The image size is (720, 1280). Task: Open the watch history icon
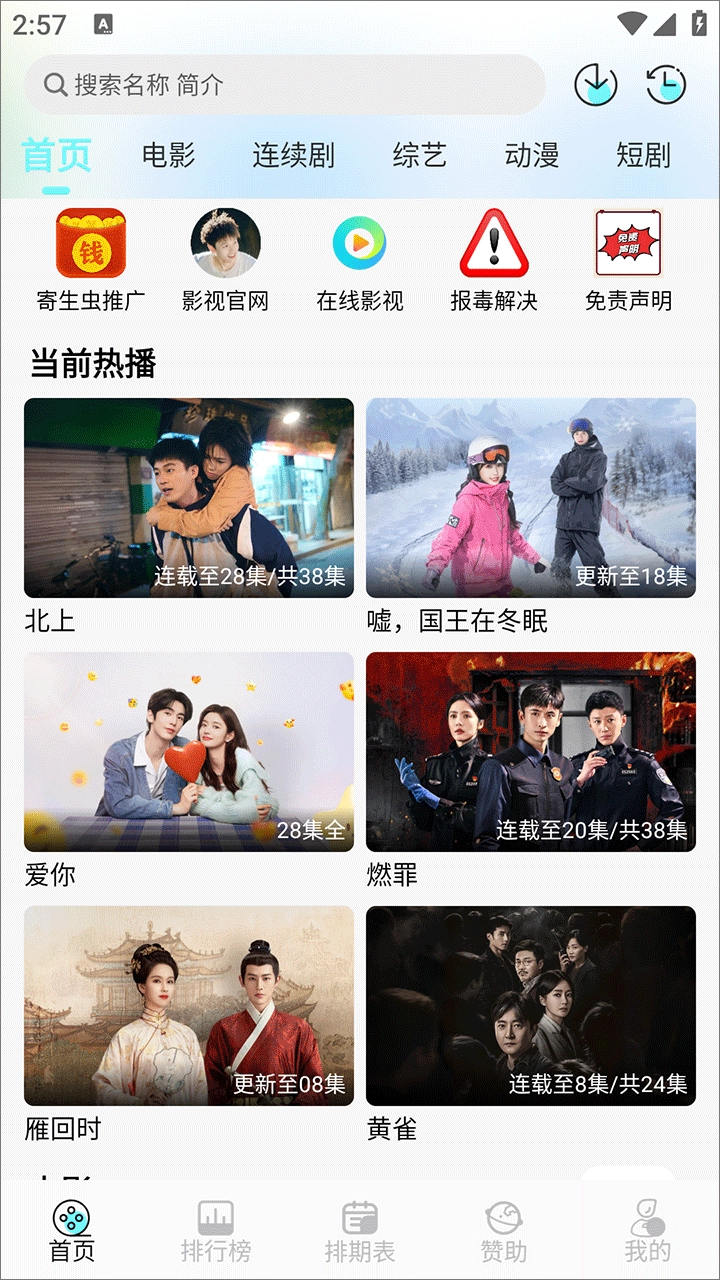coord(667,85)
